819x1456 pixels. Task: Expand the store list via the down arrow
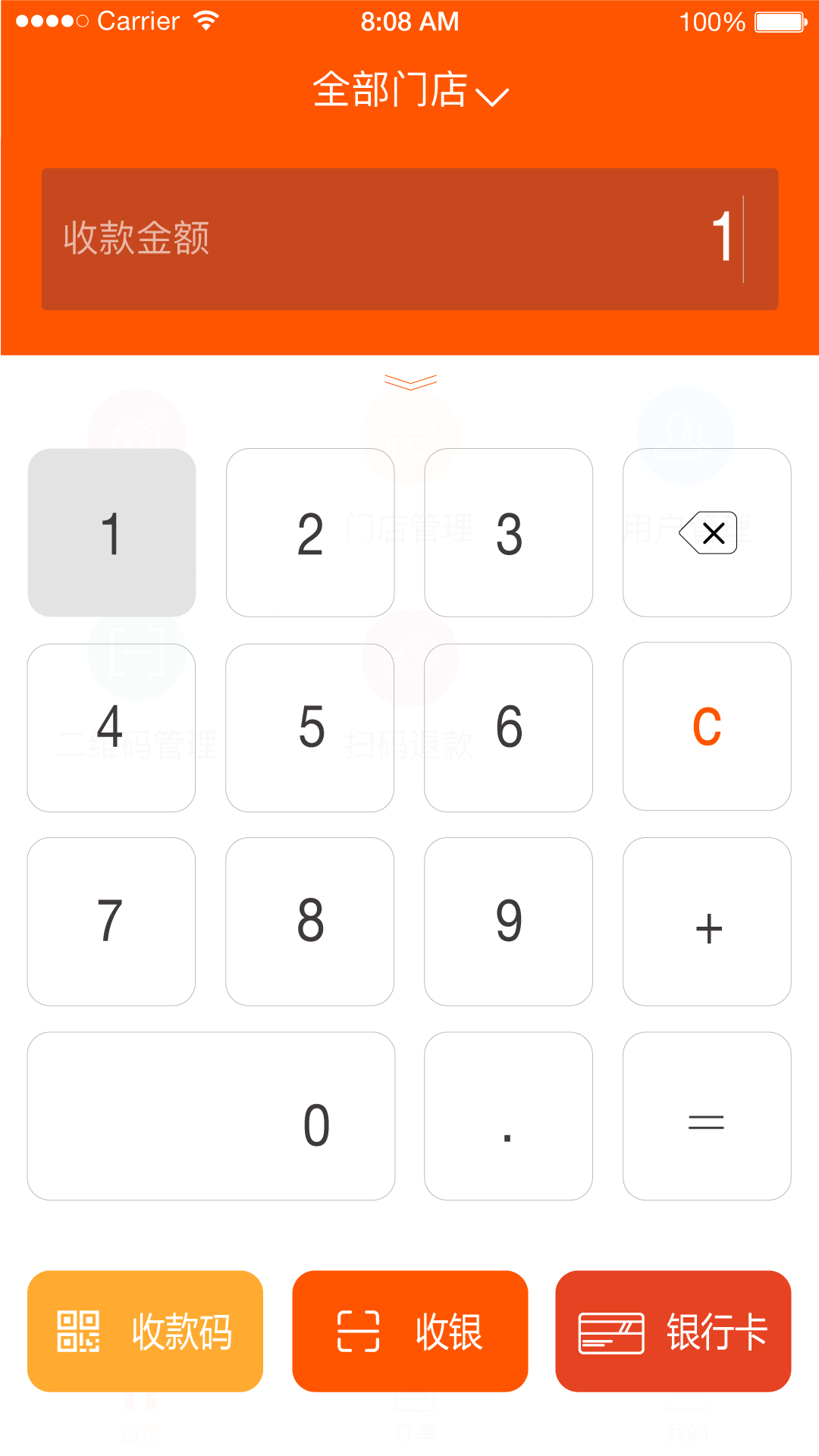pyautogui.click(x=492, y=96)
